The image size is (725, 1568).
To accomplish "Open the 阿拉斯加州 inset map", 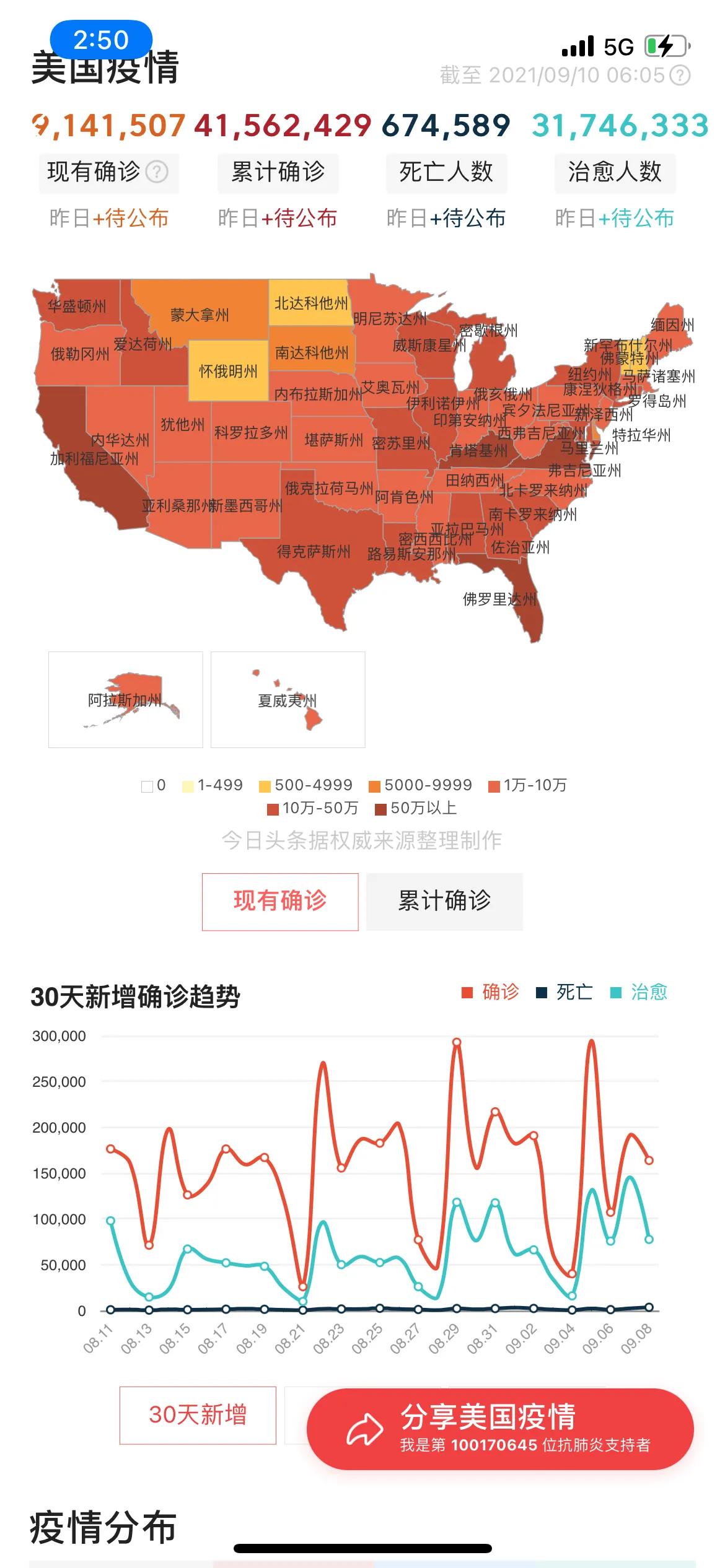I will (125, 700).
